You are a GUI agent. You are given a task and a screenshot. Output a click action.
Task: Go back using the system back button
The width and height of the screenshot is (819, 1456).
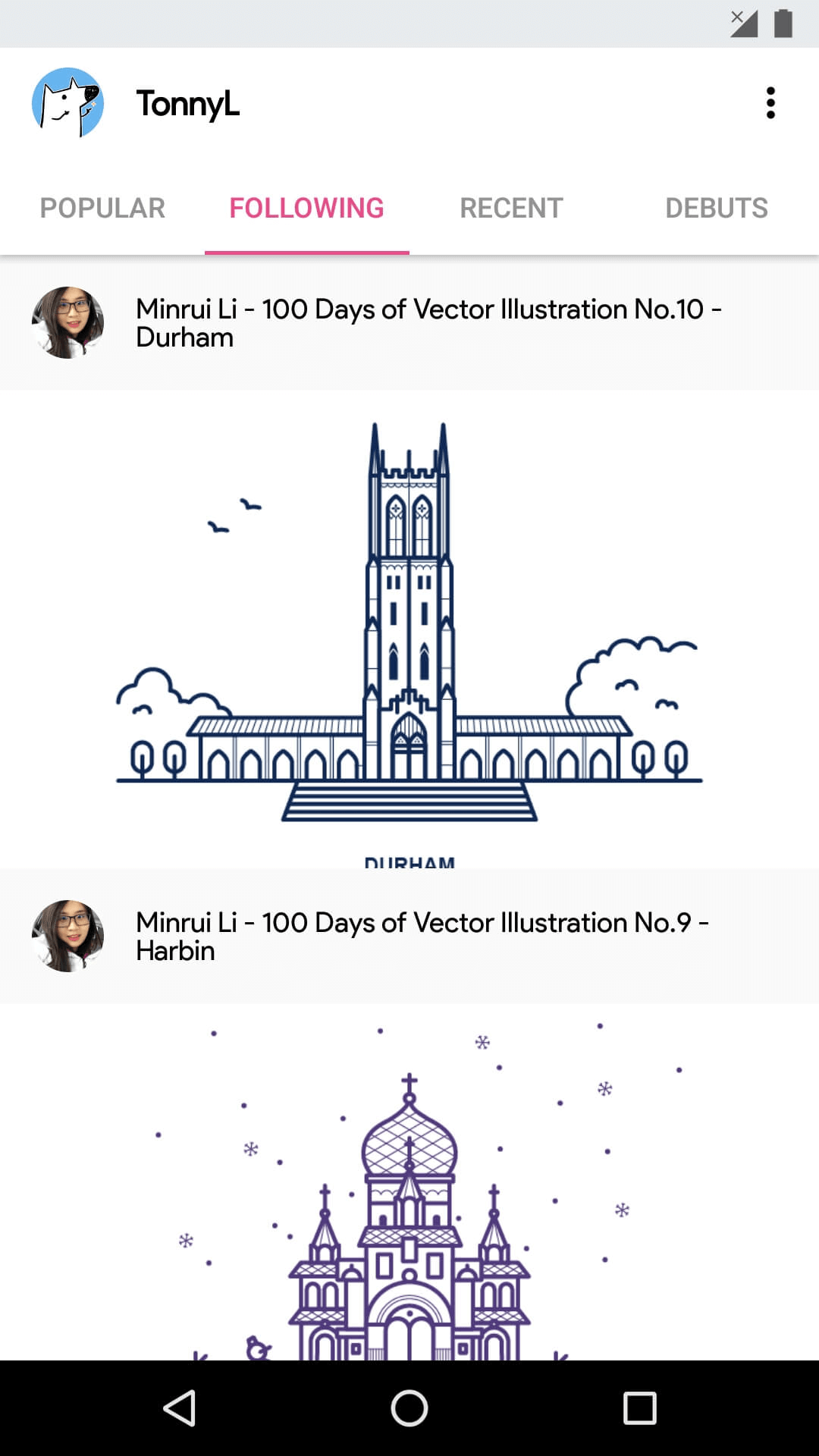pos(180,1408)
